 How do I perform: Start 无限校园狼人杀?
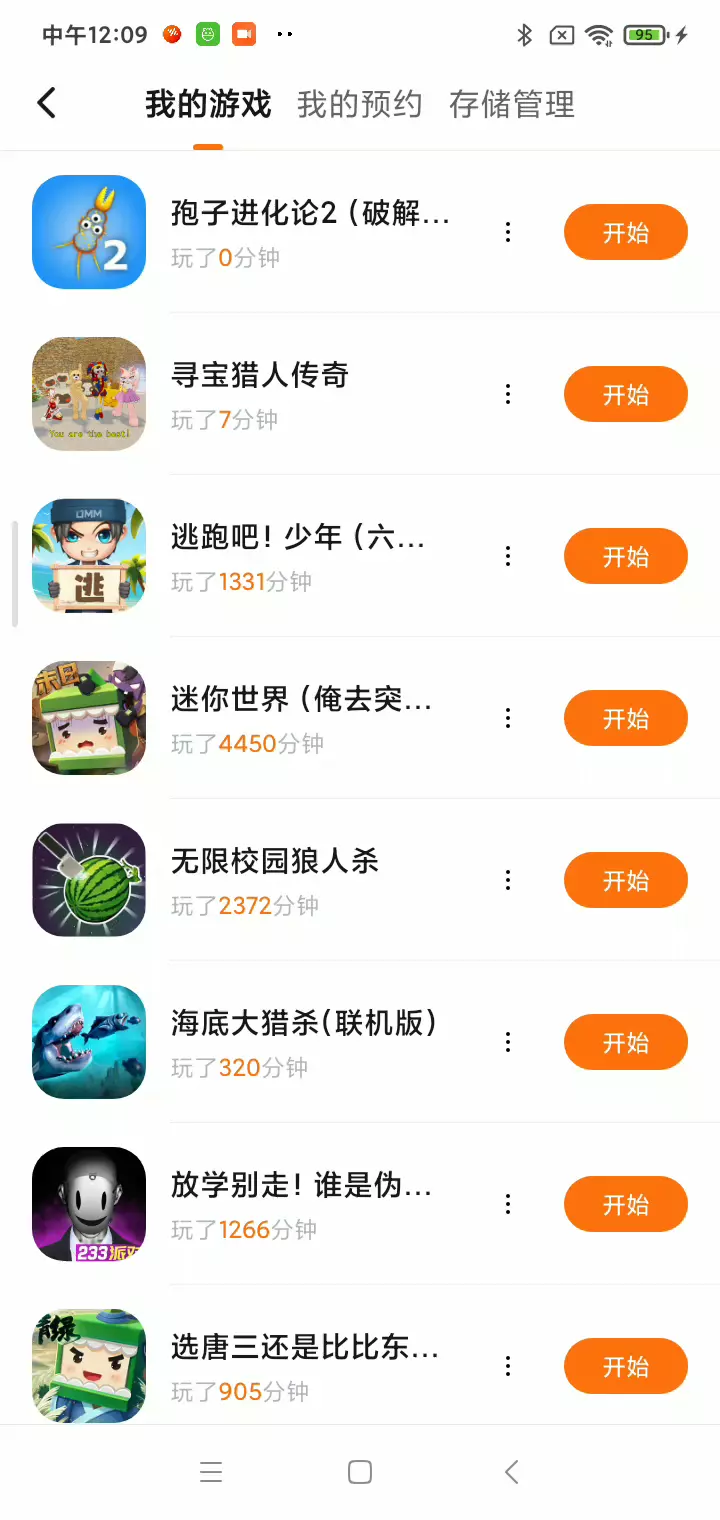(625, 880)
